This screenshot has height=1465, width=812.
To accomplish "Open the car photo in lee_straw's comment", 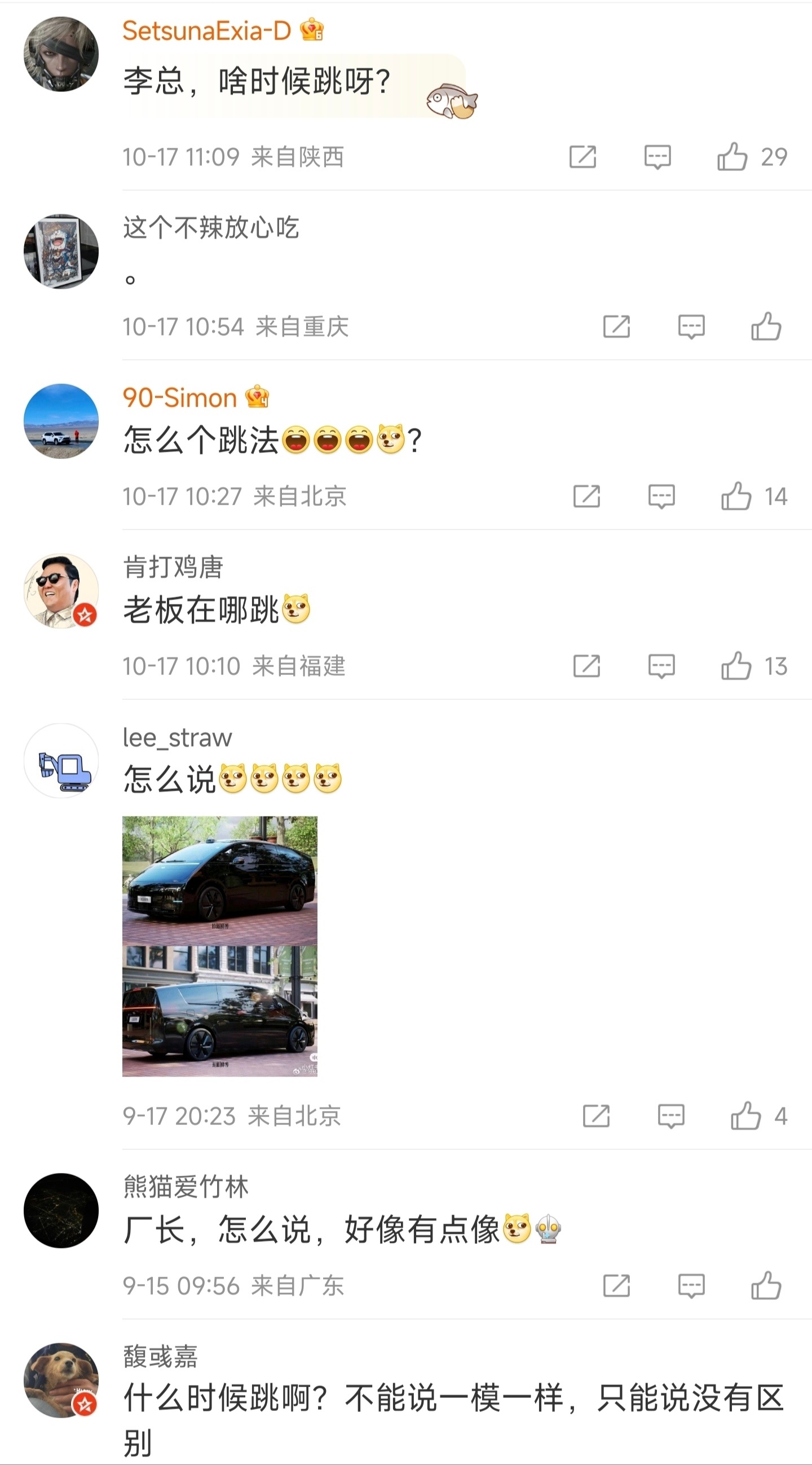I will pos(219,946).
